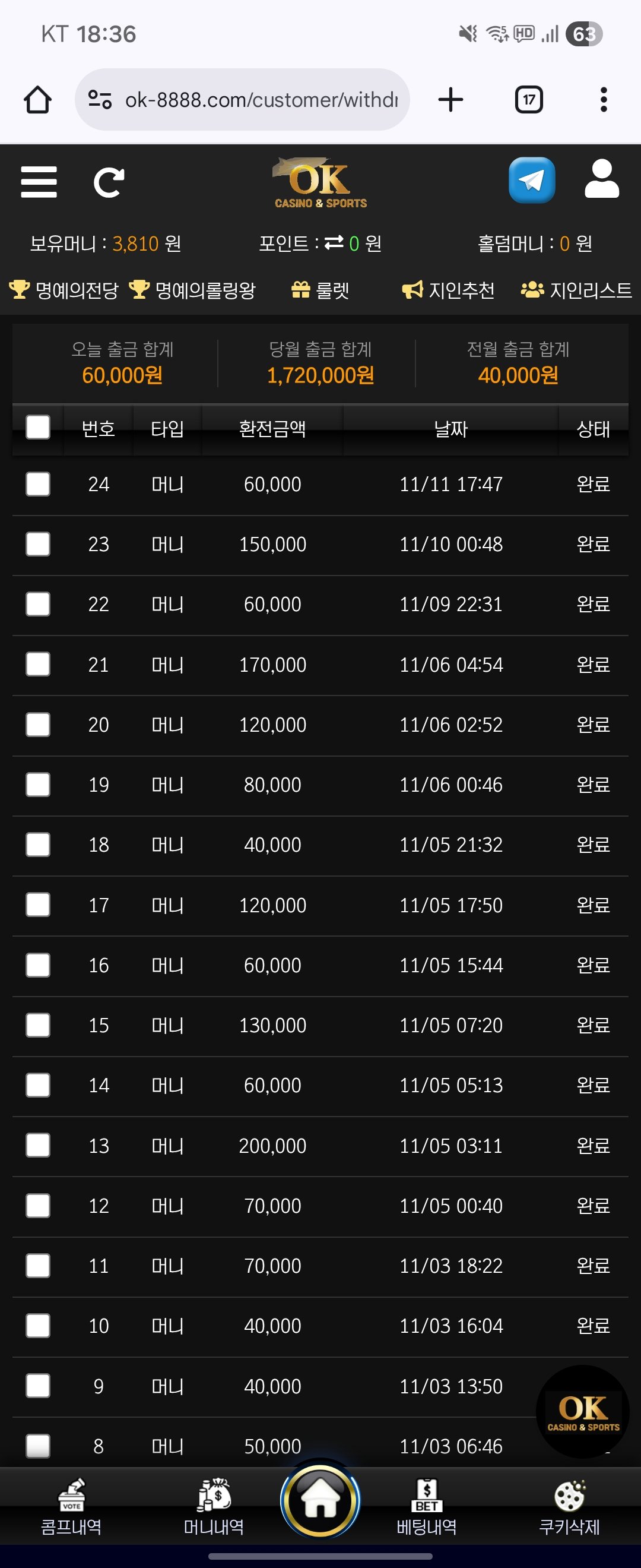Open the user profile icon
The image size is (641, 1568).
(x=601, y=179)
